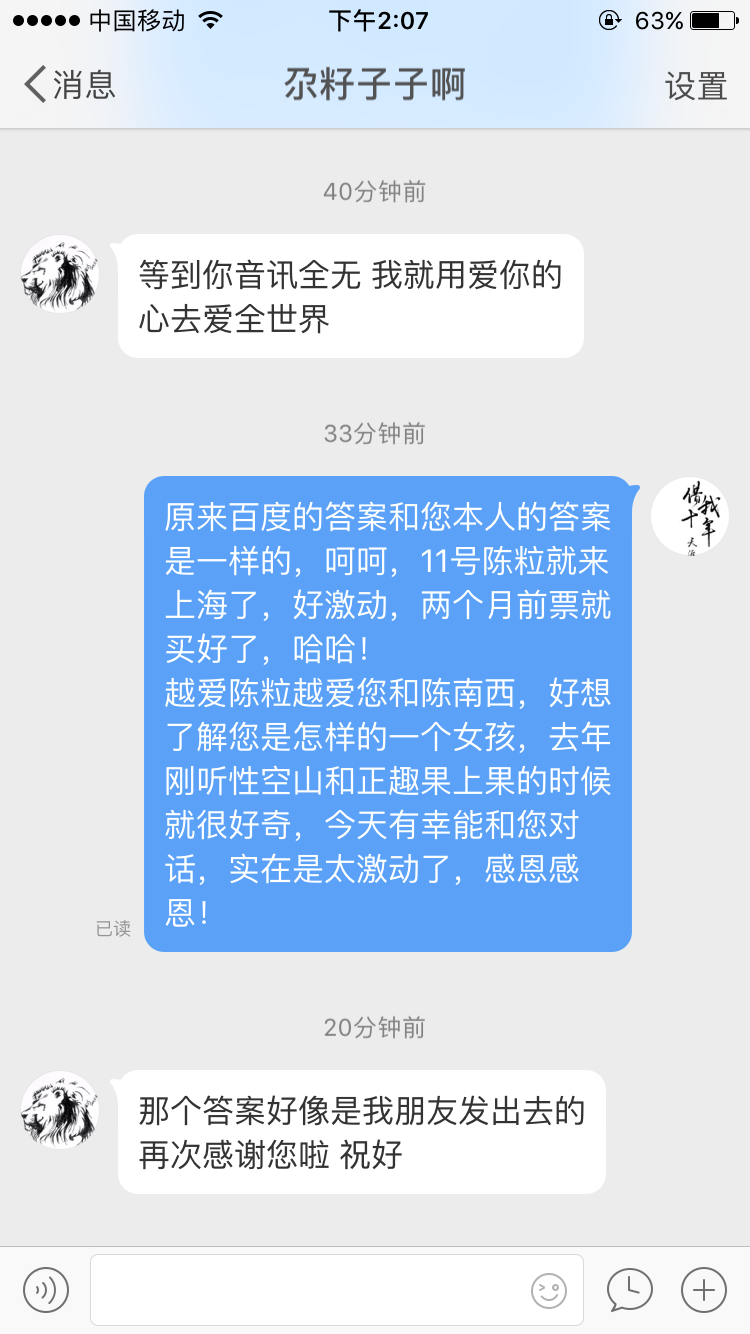The image size is (750, 1334).
Task: Open the lion avatar of the chat partner
Action: (x=59, y=273)
